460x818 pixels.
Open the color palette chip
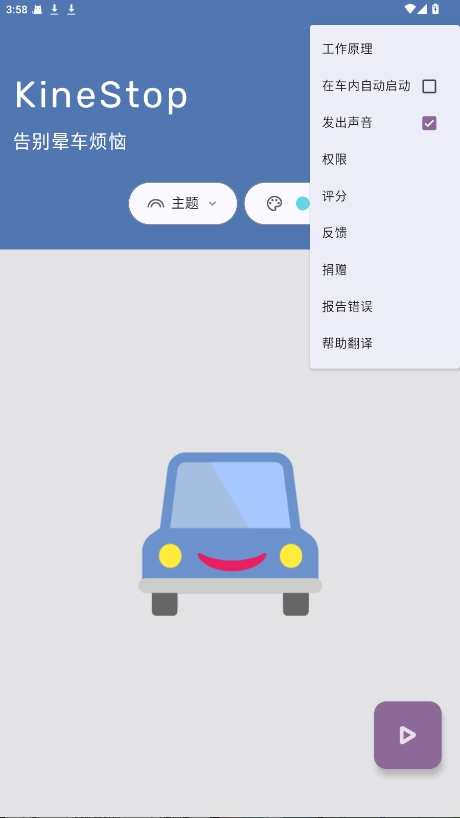pos(277,203)
